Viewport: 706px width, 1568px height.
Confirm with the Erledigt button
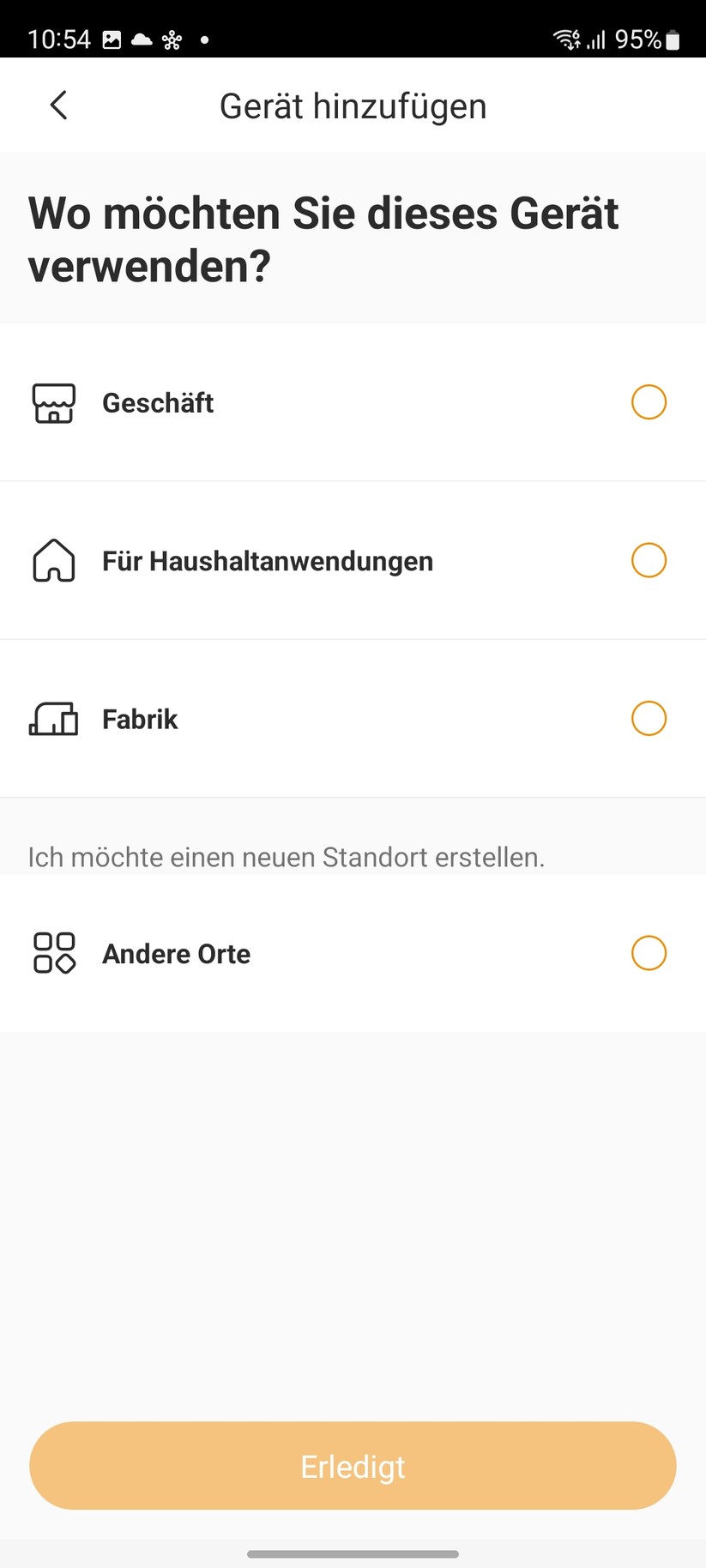[353, 1466]
